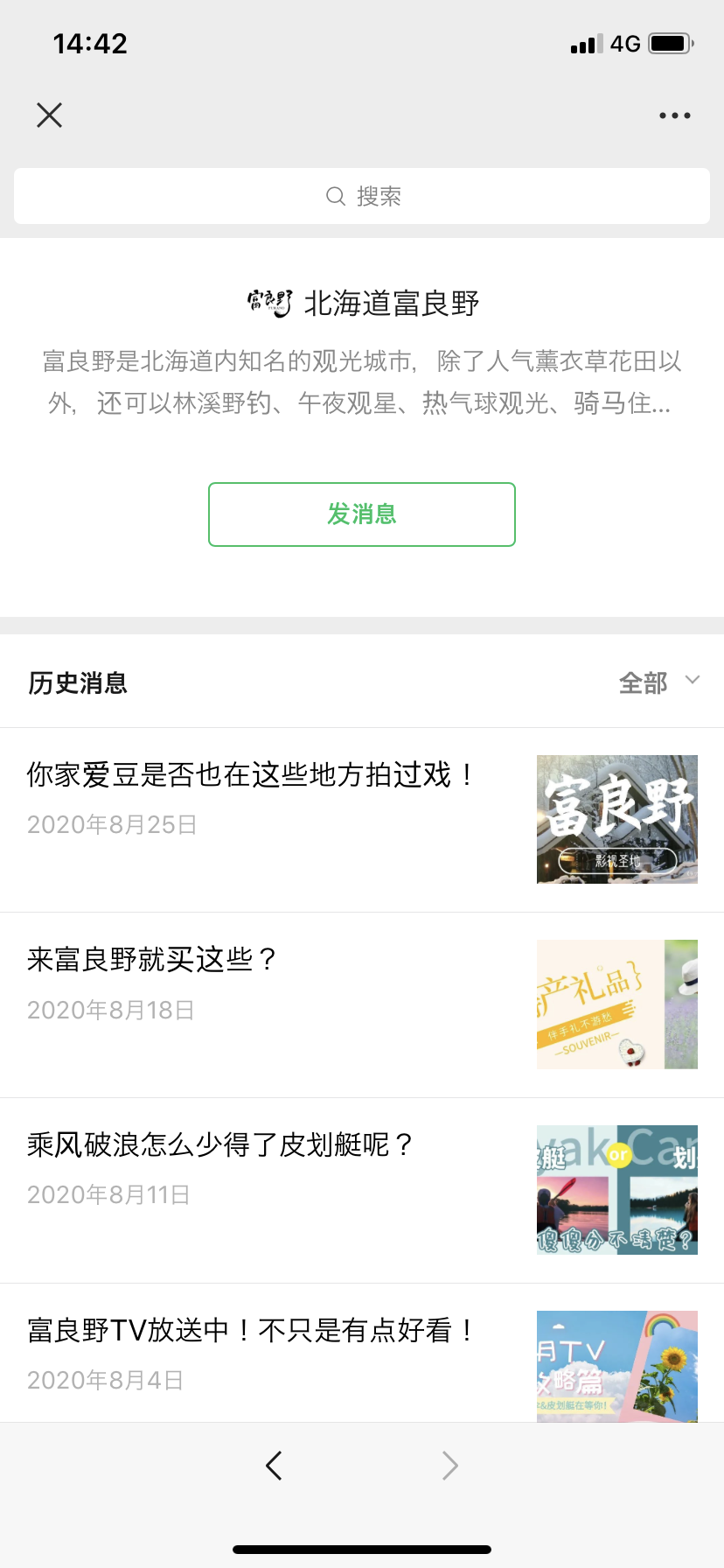
Task: Open article 富良野TV放送中
Action: click(362, 1354)
